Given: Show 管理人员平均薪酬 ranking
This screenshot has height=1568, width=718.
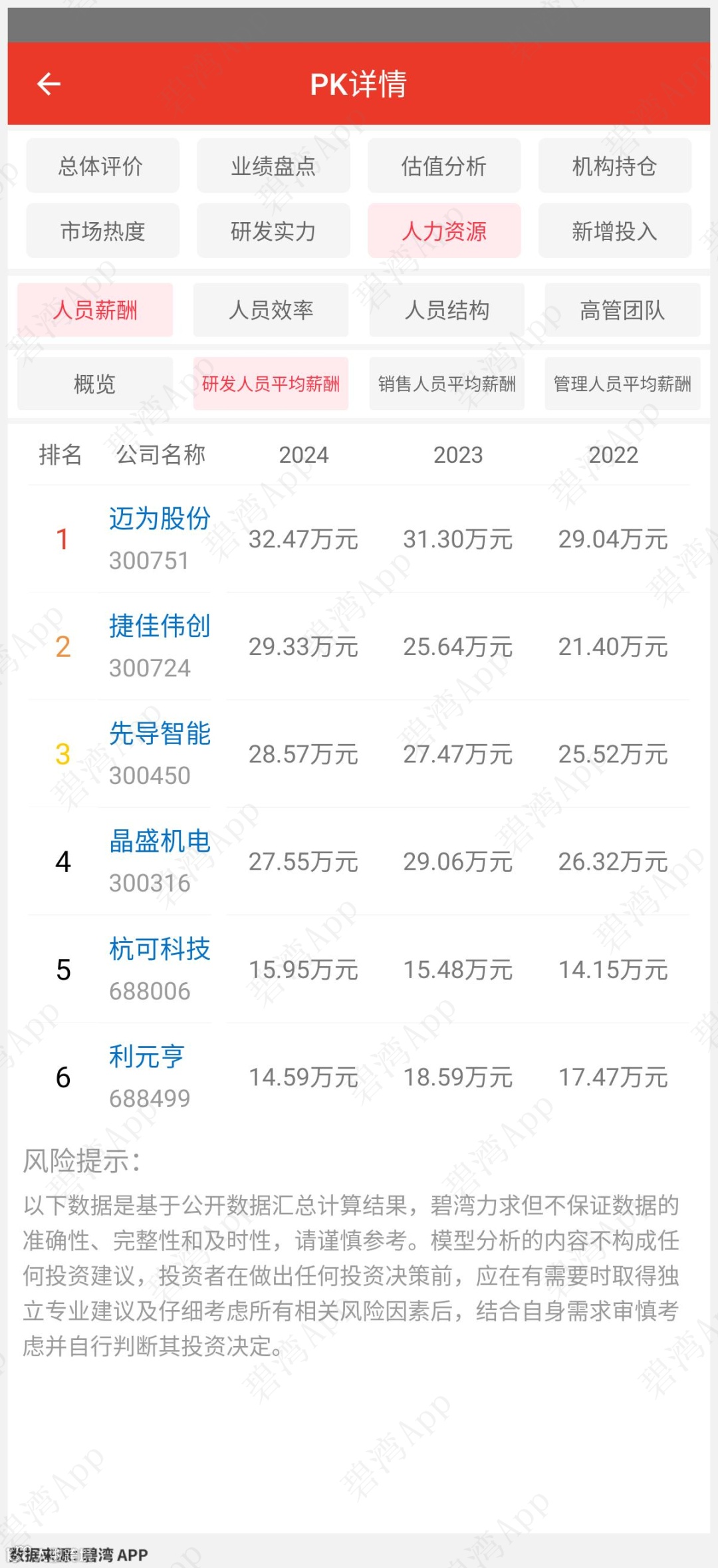Looking at the screenshot, I should (x=622, y=384).
